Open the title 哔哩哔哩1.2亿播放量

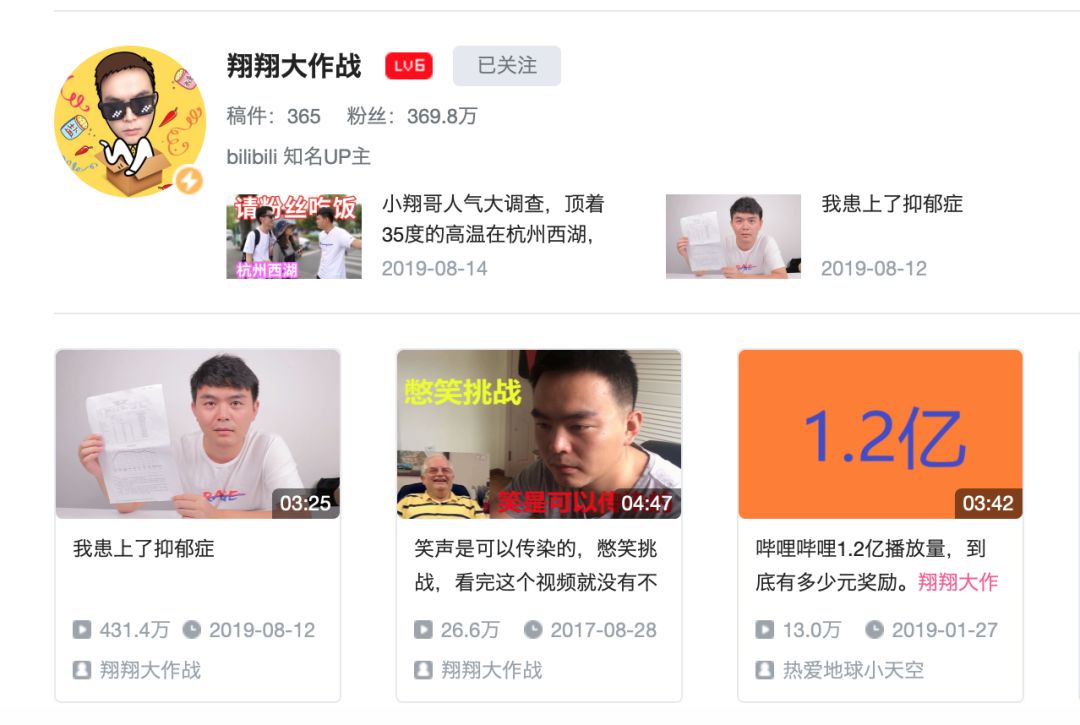[870, 565]
